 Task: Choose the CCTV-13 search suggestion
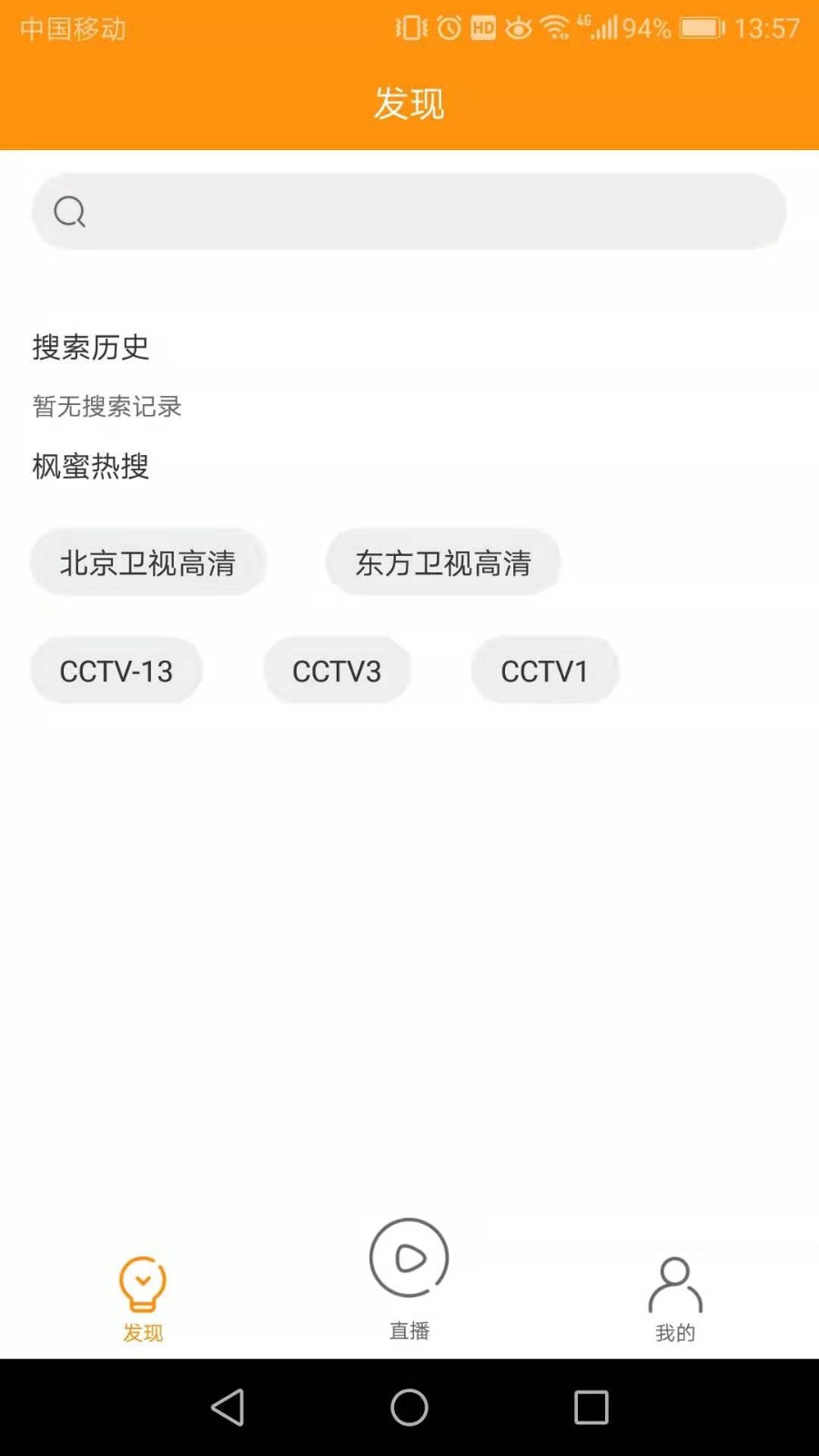click(116, 671)
